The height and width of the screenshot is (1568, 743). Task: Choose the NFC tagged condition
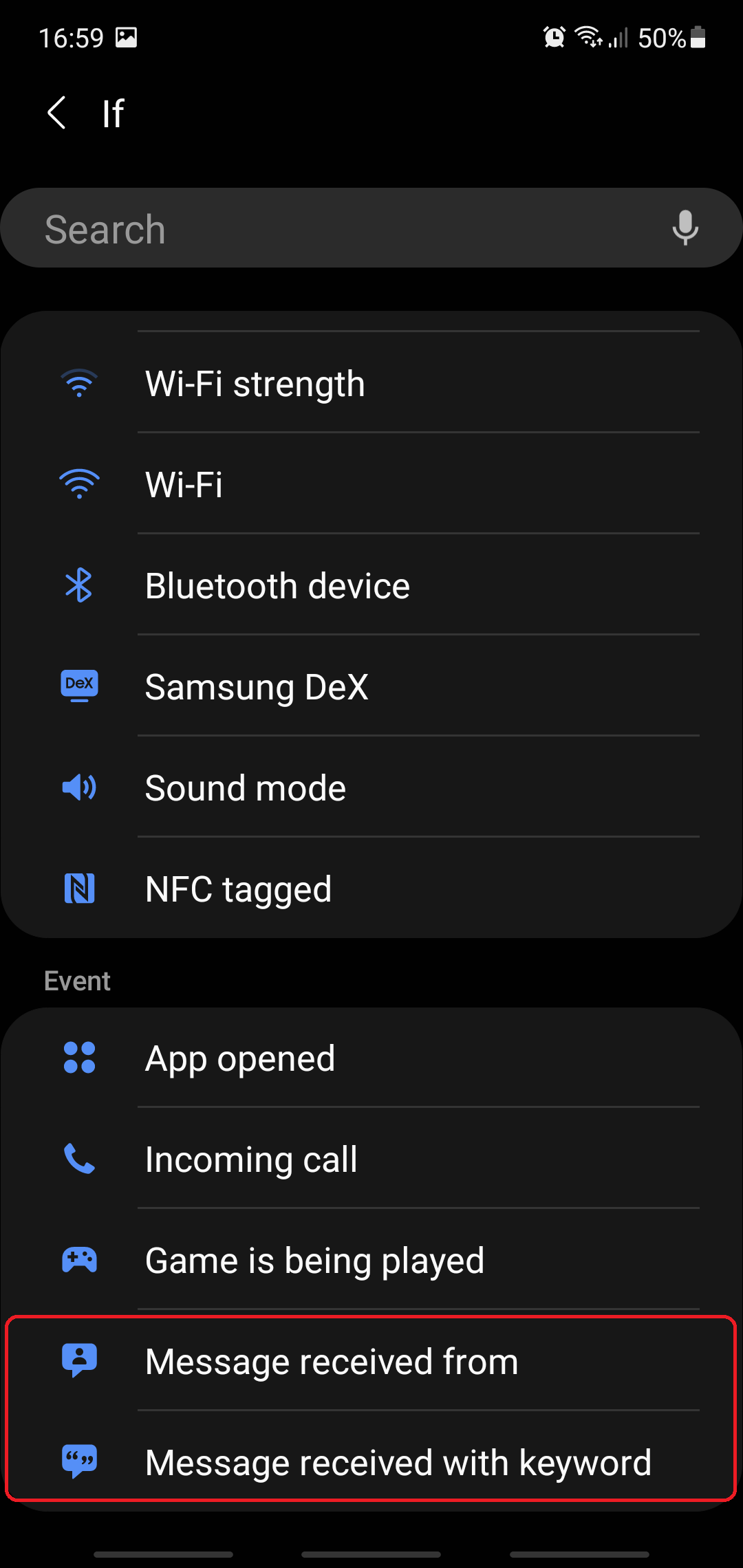click(371, 889)
